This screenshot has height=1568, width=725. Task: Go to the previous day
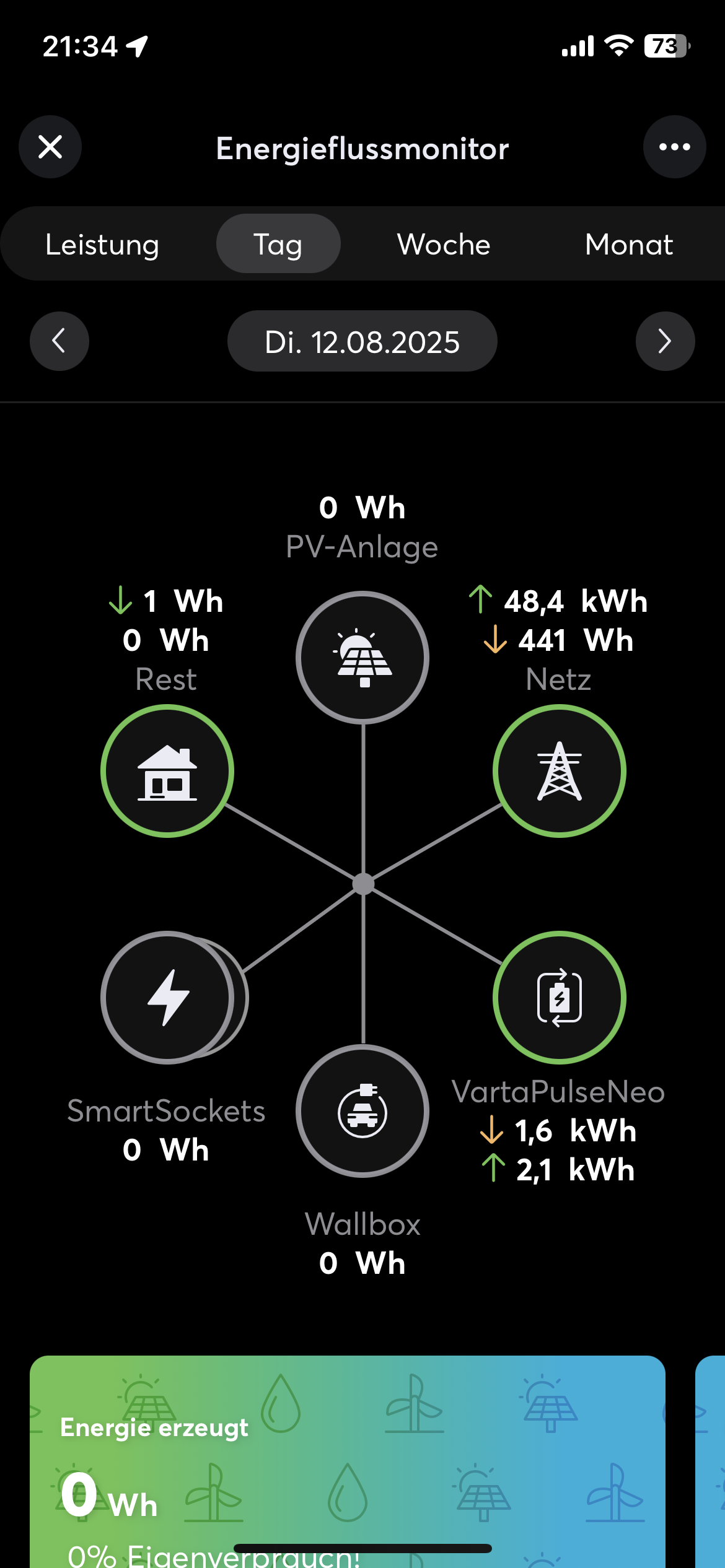(59, 341)
